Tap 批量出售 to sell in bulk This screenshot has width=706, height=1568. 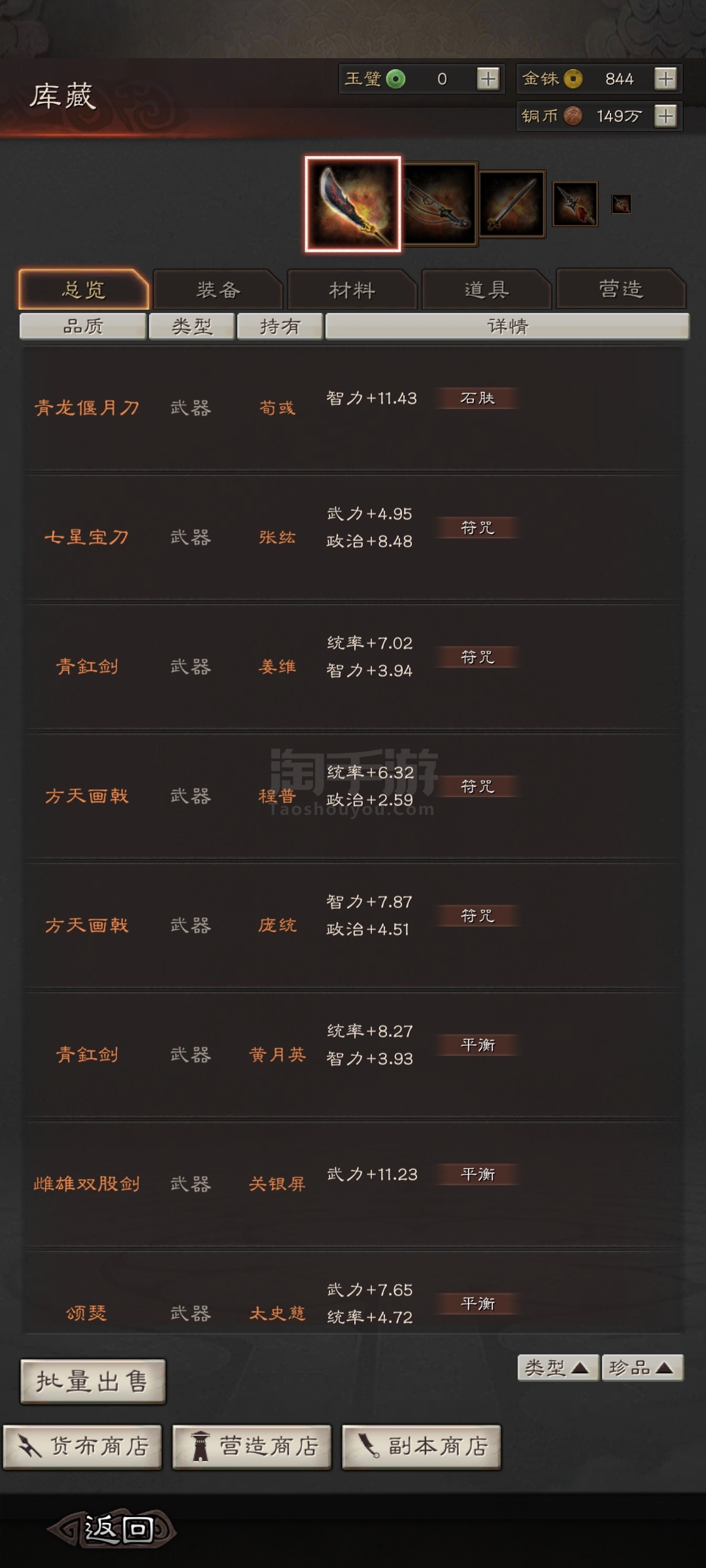(x=93, y=1381)
